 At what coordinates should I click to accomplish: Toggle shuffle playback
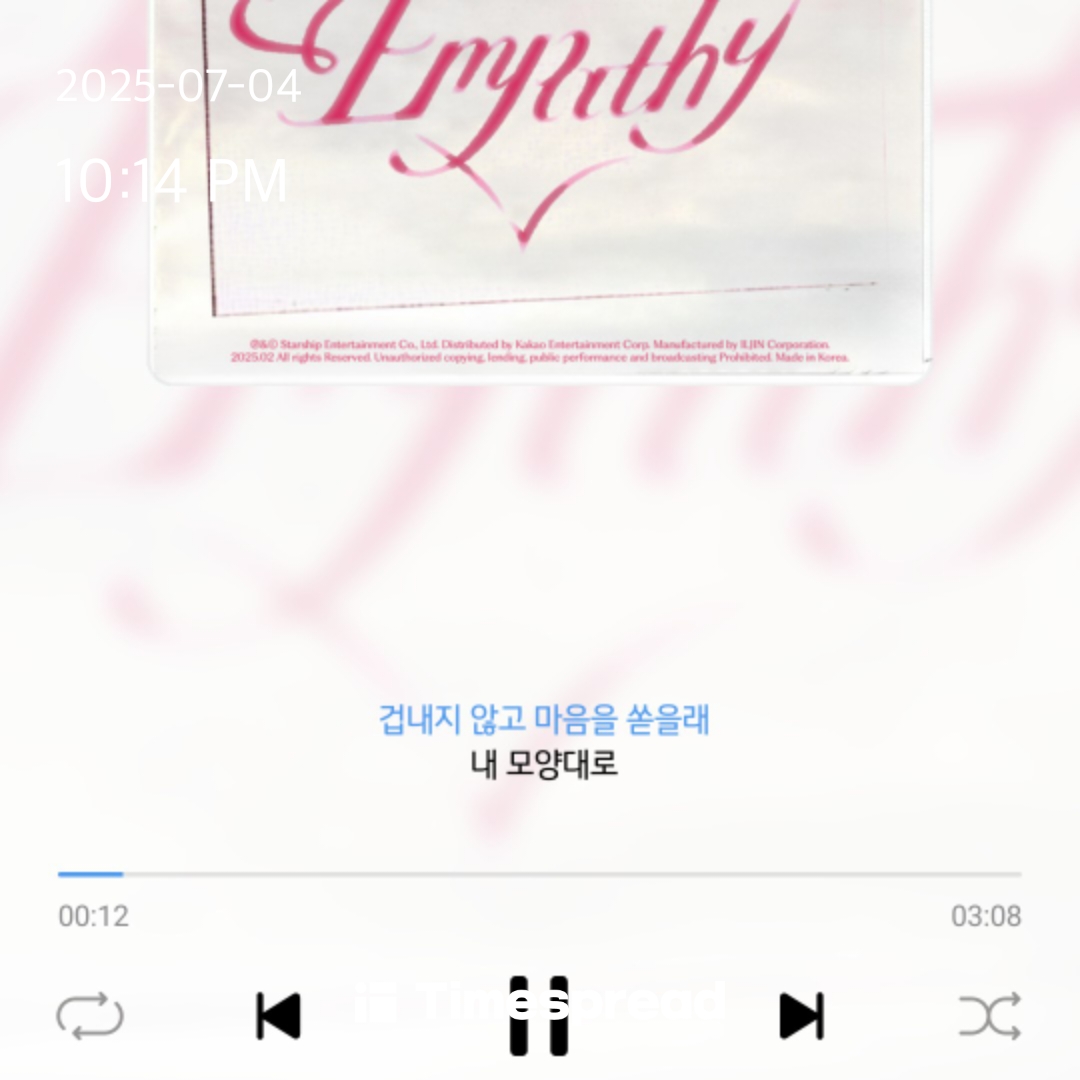[989, 1016]
